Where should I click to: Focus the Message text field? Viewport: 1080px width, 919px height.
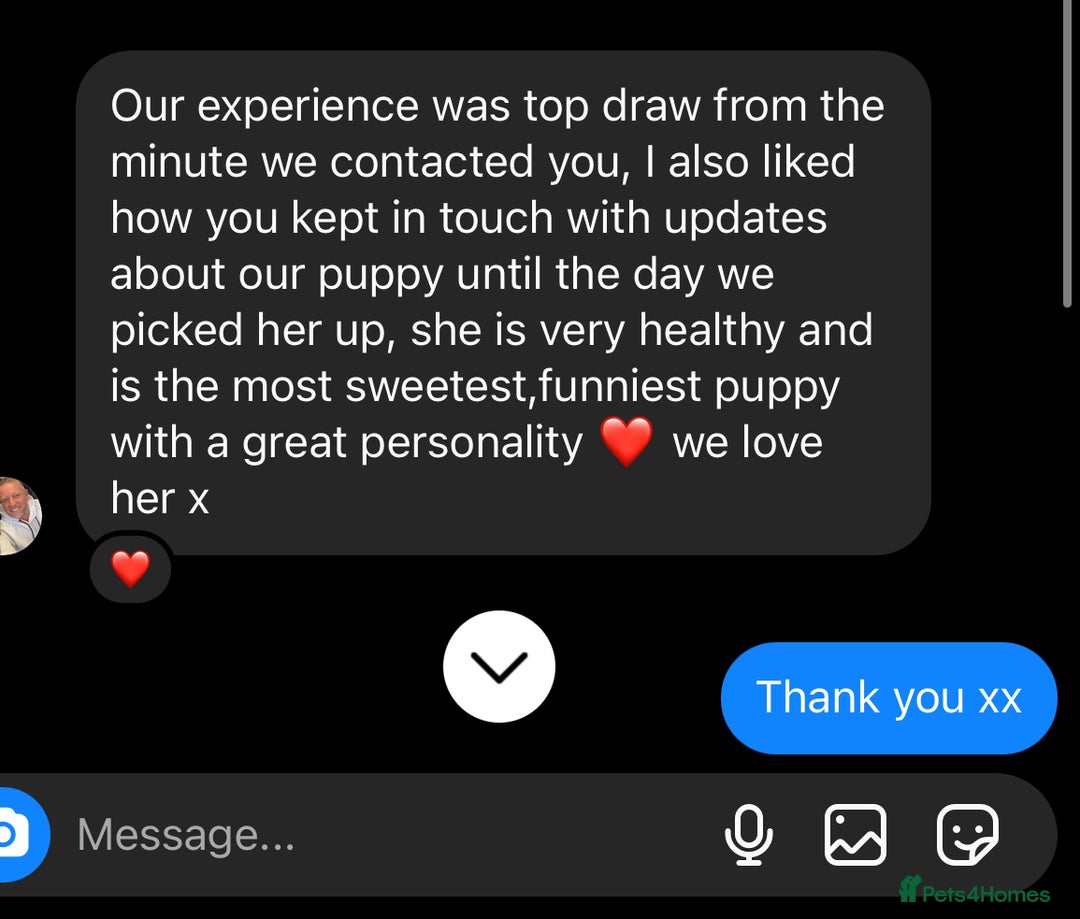tap(380, 835)
